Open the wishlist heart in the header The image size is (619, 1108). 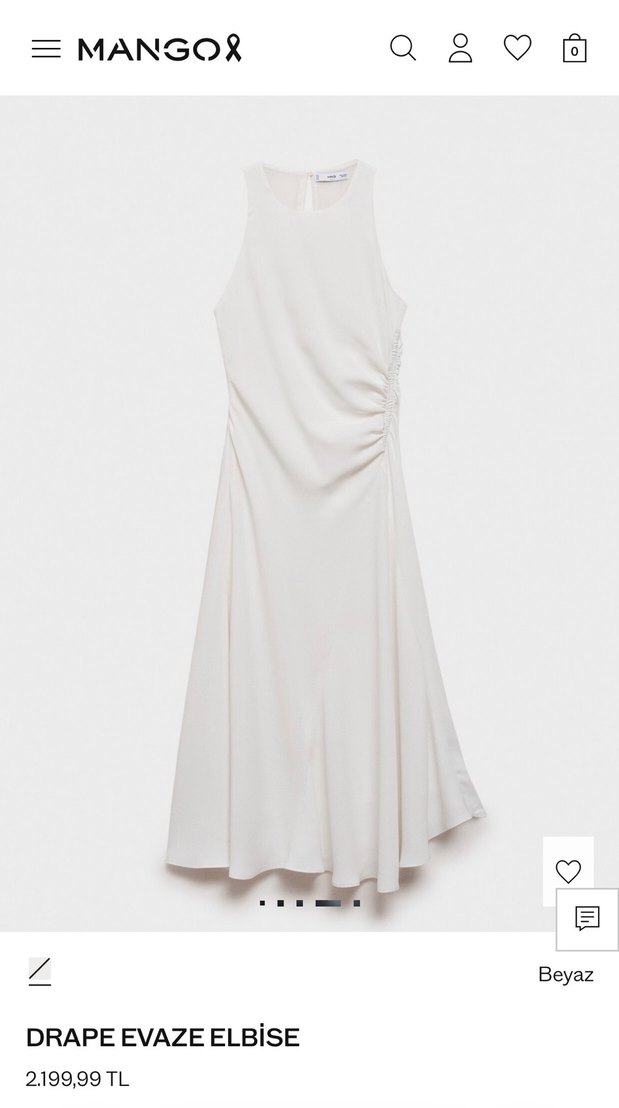coord(517,47)
